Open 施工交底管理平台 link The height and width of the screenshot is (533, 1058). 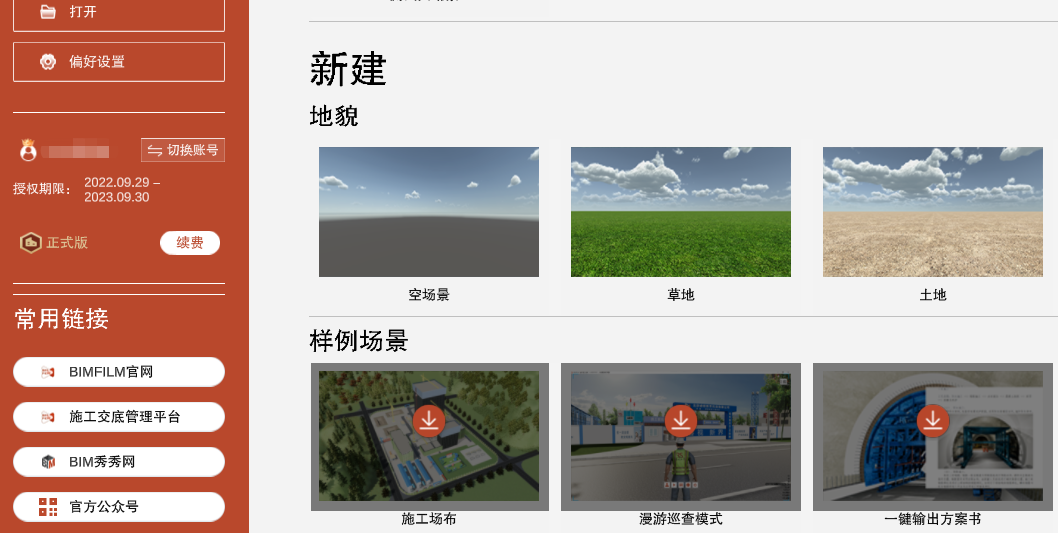pos(118,417)
